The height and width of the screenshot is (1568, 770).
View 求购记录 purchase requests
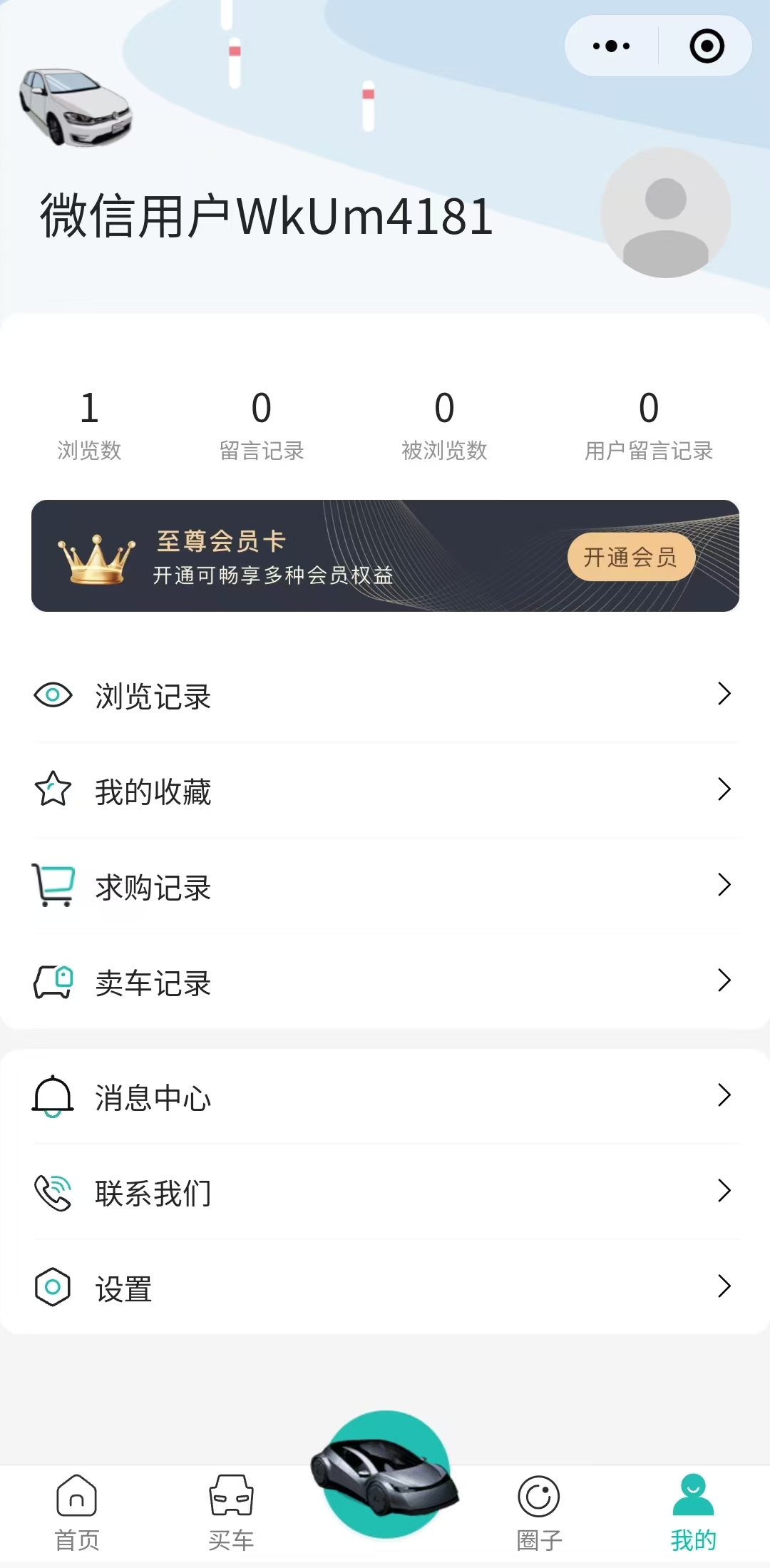pyautogui.click(x=385, y=886)
